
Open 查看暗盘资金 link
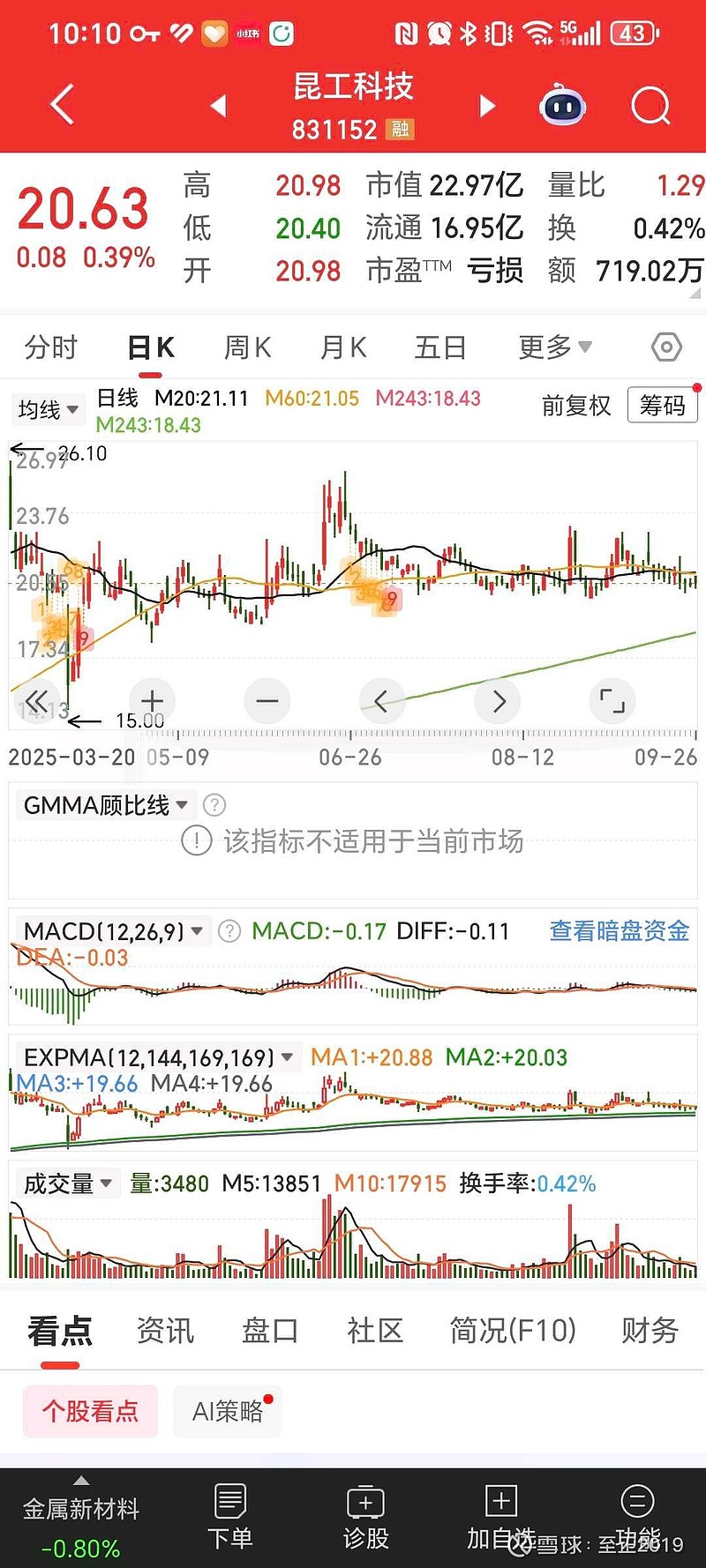[619, 930]
